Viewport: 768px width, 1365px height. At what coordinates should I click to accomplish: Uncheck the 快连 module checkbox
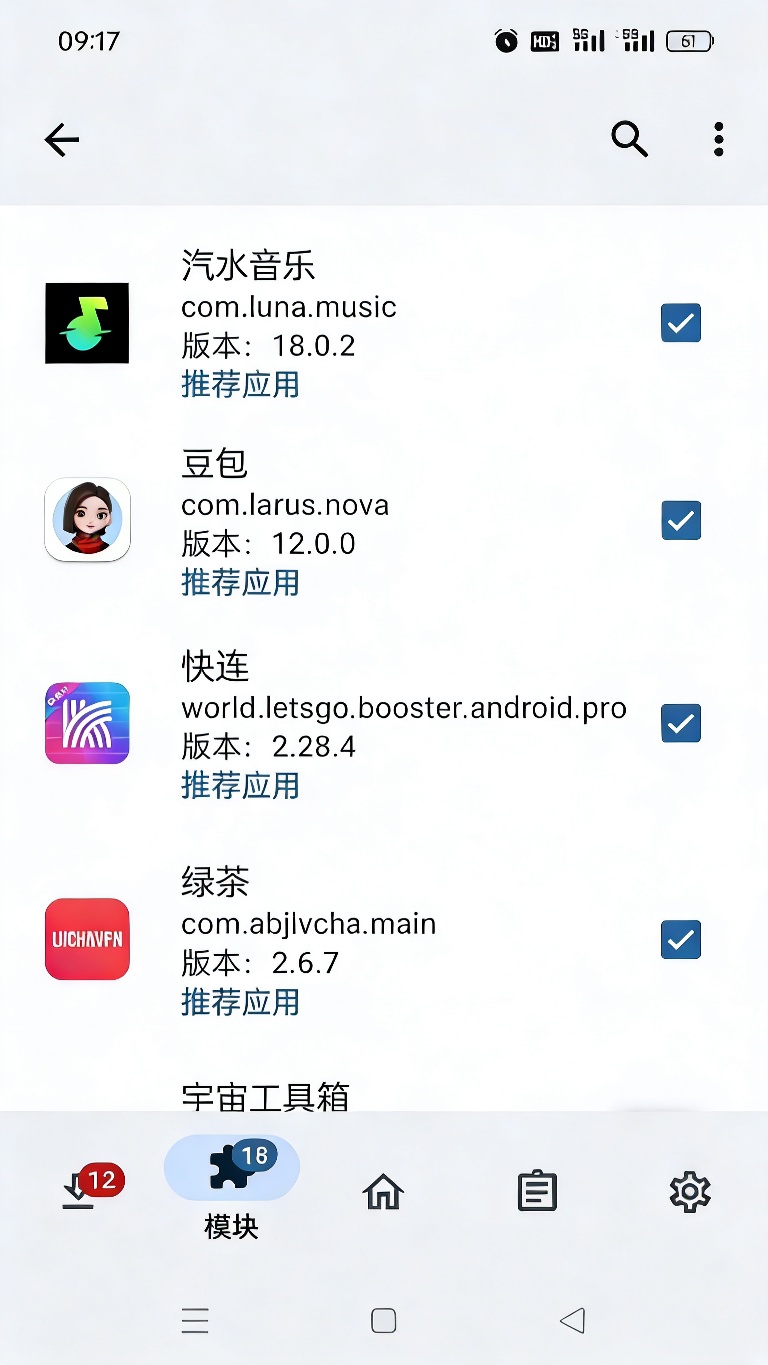(680, 723)
